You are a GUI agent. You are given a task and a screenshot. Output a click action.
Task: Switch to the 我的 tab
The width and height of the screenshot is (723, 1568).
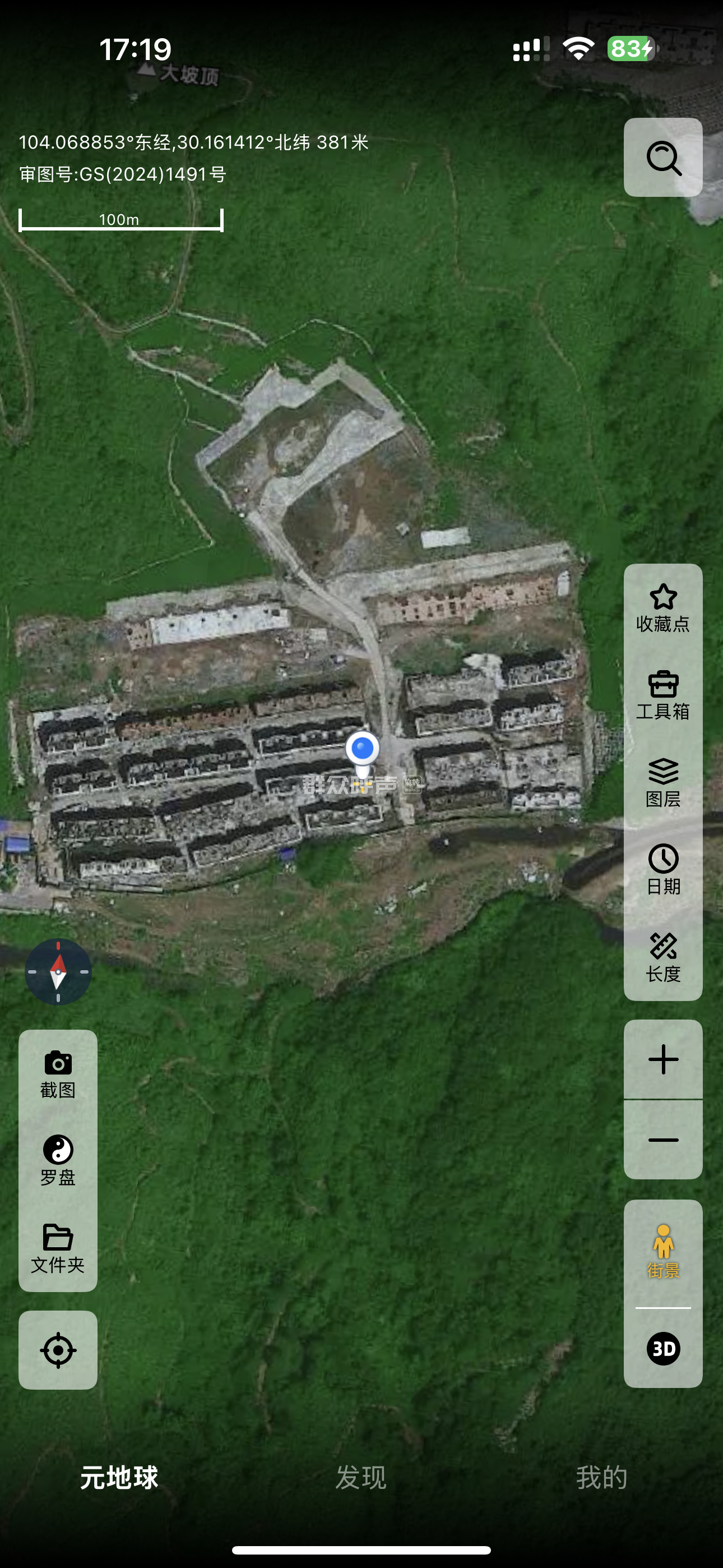pyautogui.click(x=601, y=1477)
